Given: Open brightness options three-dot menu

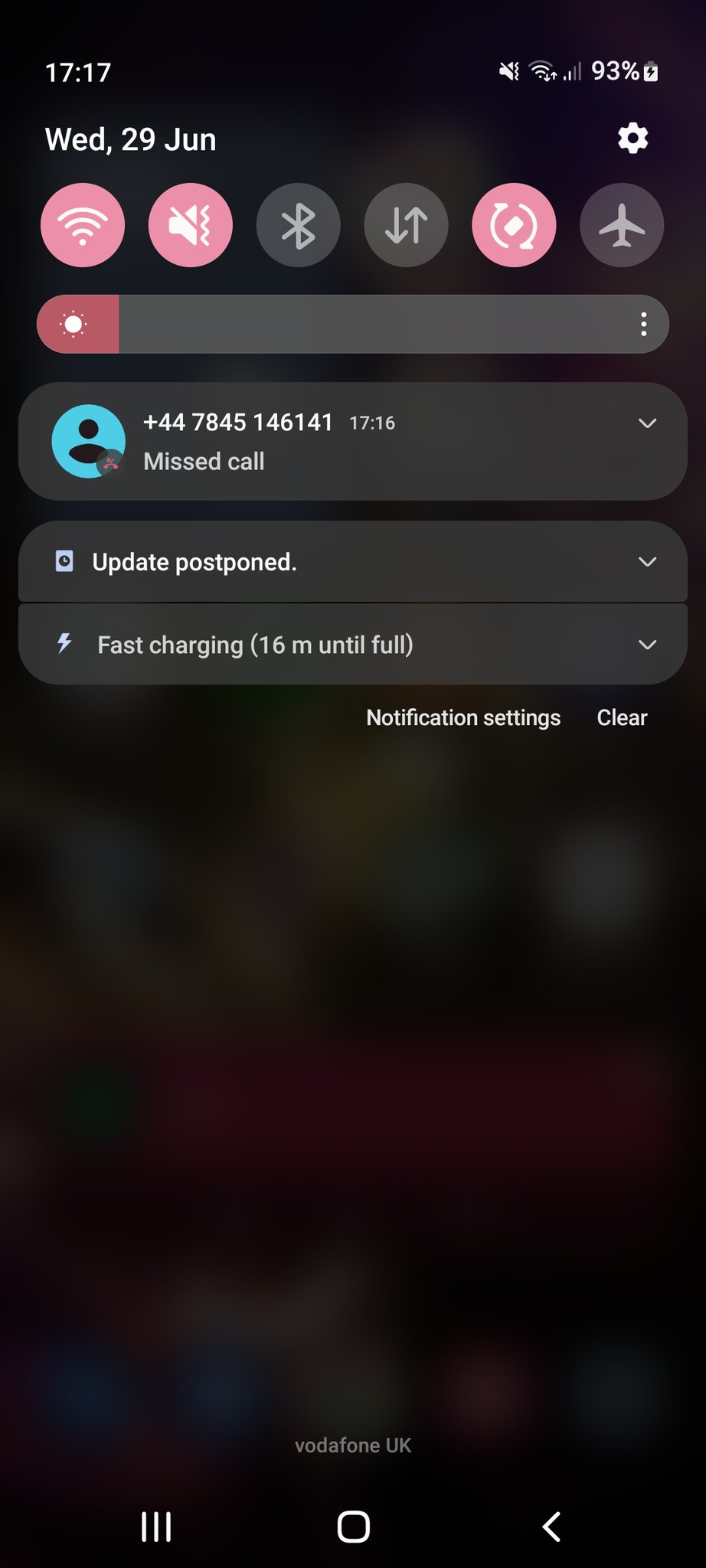Looking at the screenshot, I should coord(643,324).
